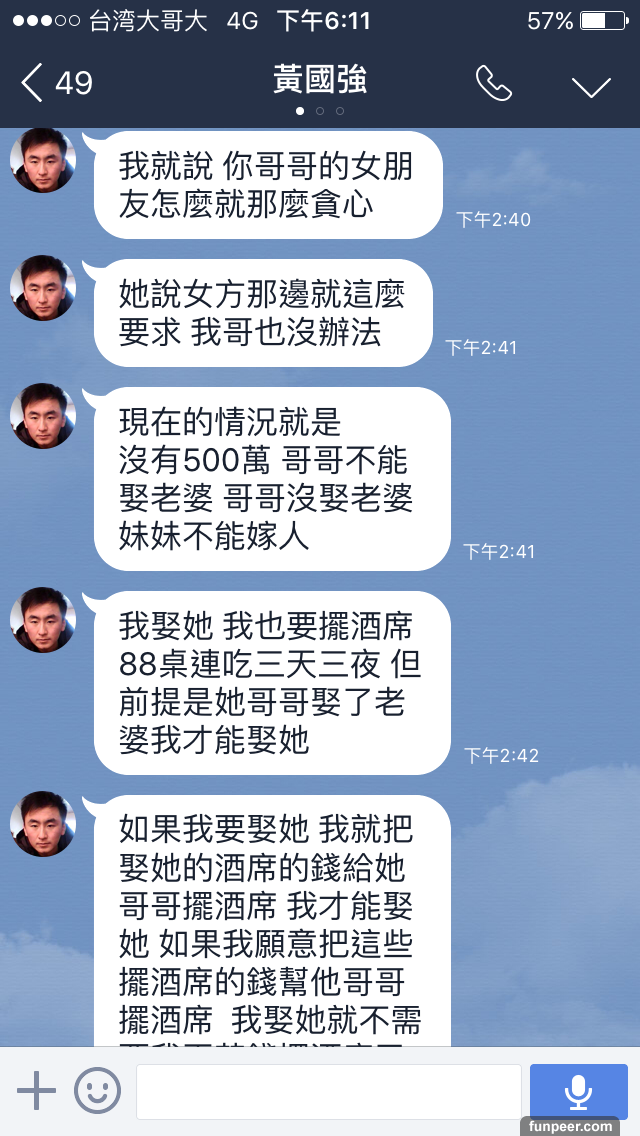The height and width of the screenshot is (1136, 640).
Task: Open avatar beside the 沒有500萬 message
Action: pyautogui.click(x=43, y=416)
